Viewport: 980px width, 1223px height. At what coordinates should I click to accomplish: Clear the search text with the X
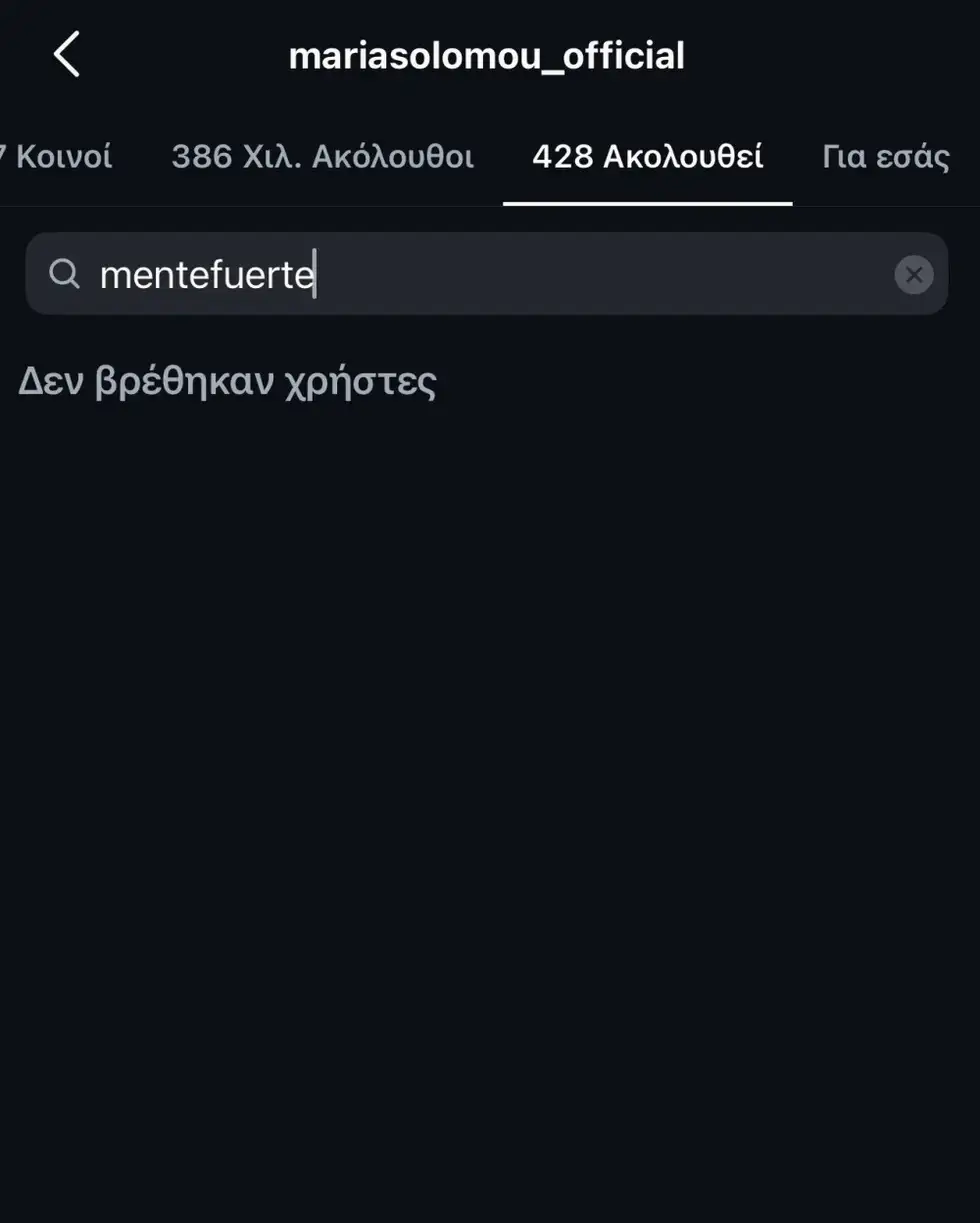(x=913, y=274)
